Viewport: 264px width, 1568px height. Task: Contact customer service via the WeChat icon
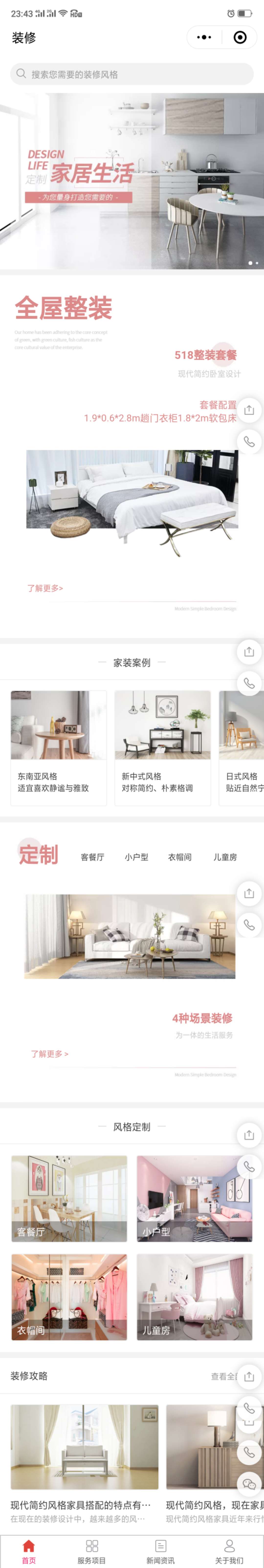click(249, 1484)
